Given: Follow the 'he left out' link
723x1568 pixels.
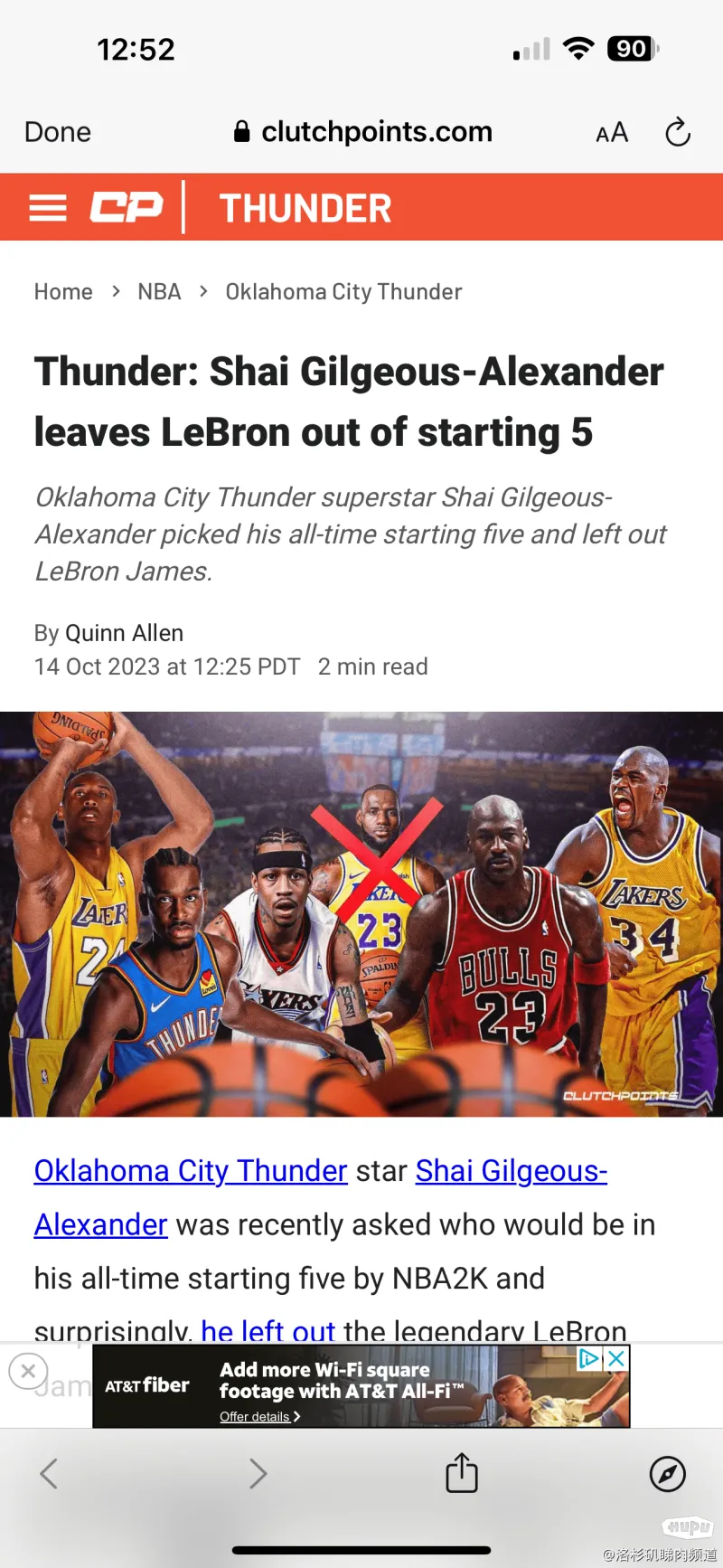Looking at the screenshot, I should click(268, 1329).
